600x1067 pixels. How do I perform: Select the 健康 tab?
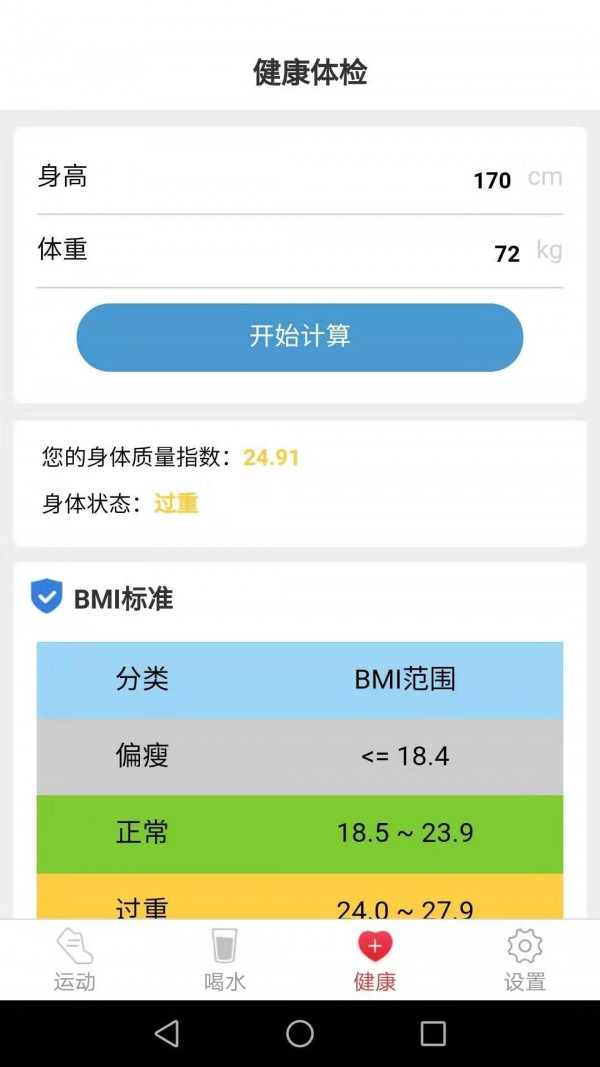coord(375,960)
